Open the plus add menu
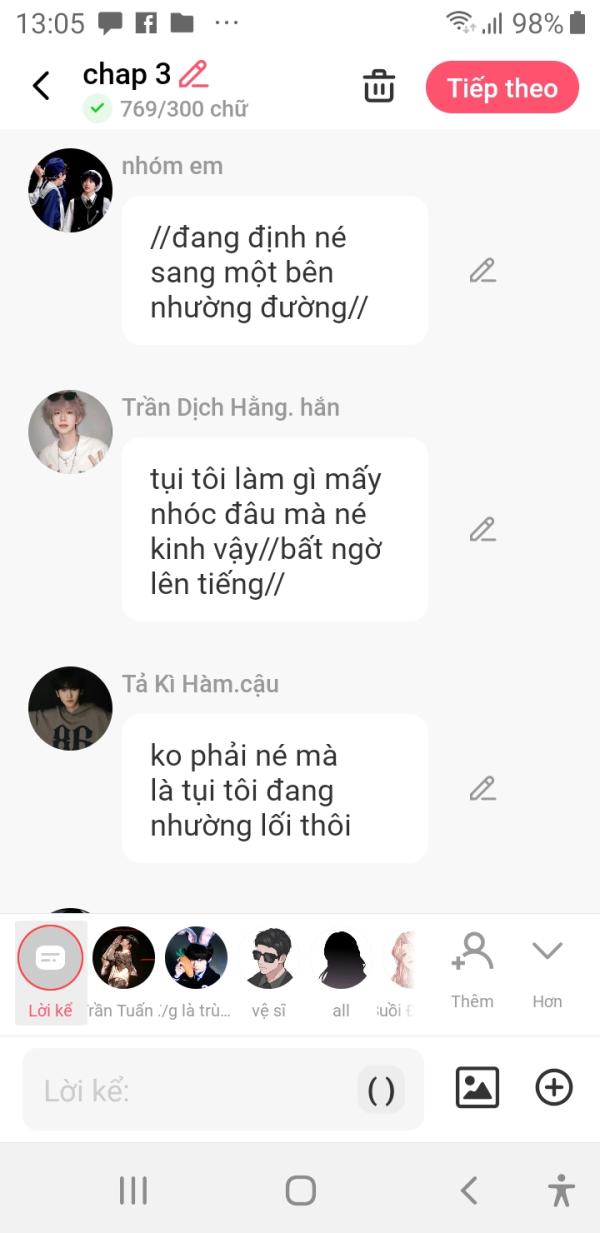Image resolution: width=600 pixels, height=1233 pixels. [x=554, y=1087]
